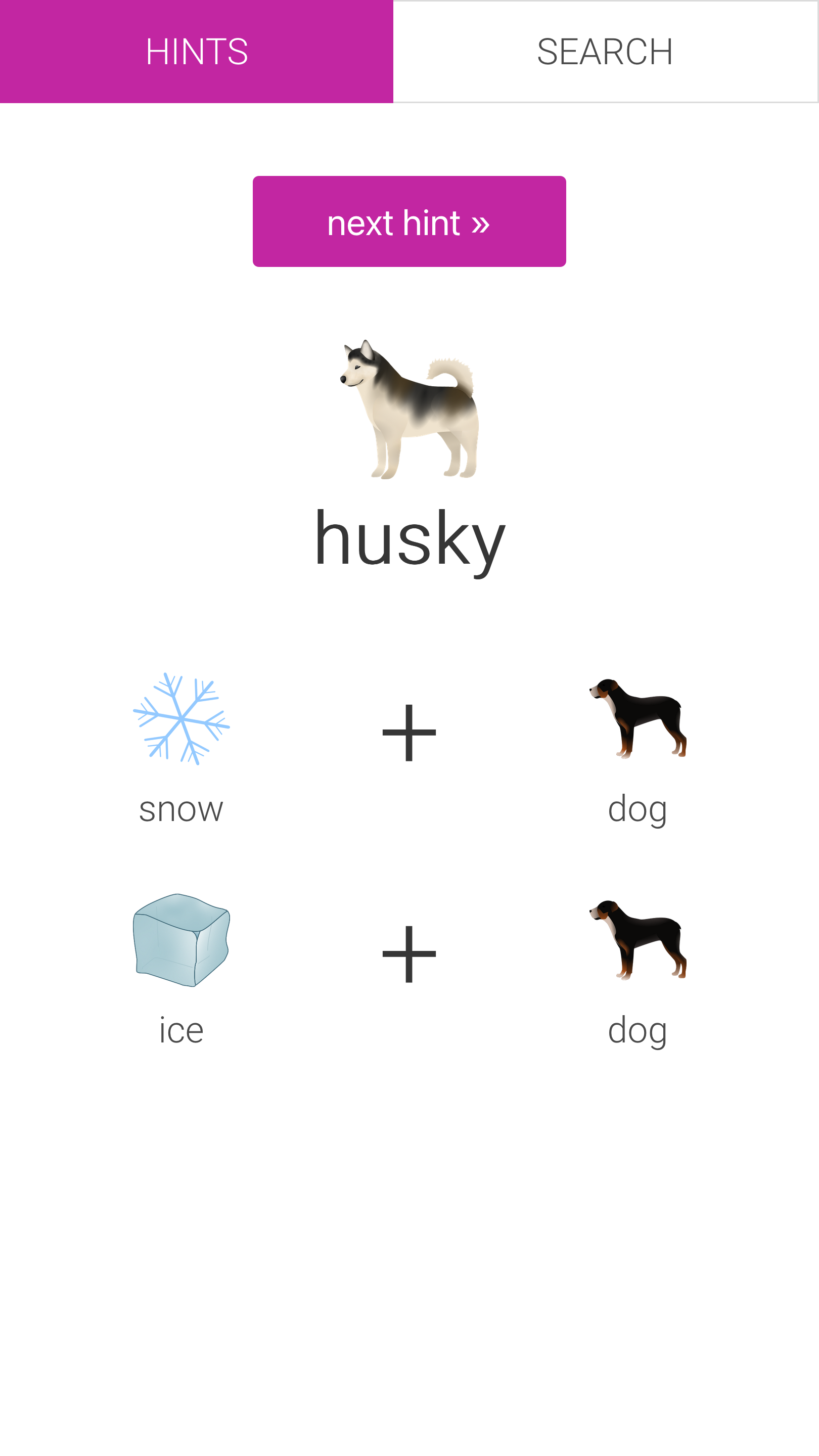
Task: Show the next hint
Action: (x=408, y=221)
